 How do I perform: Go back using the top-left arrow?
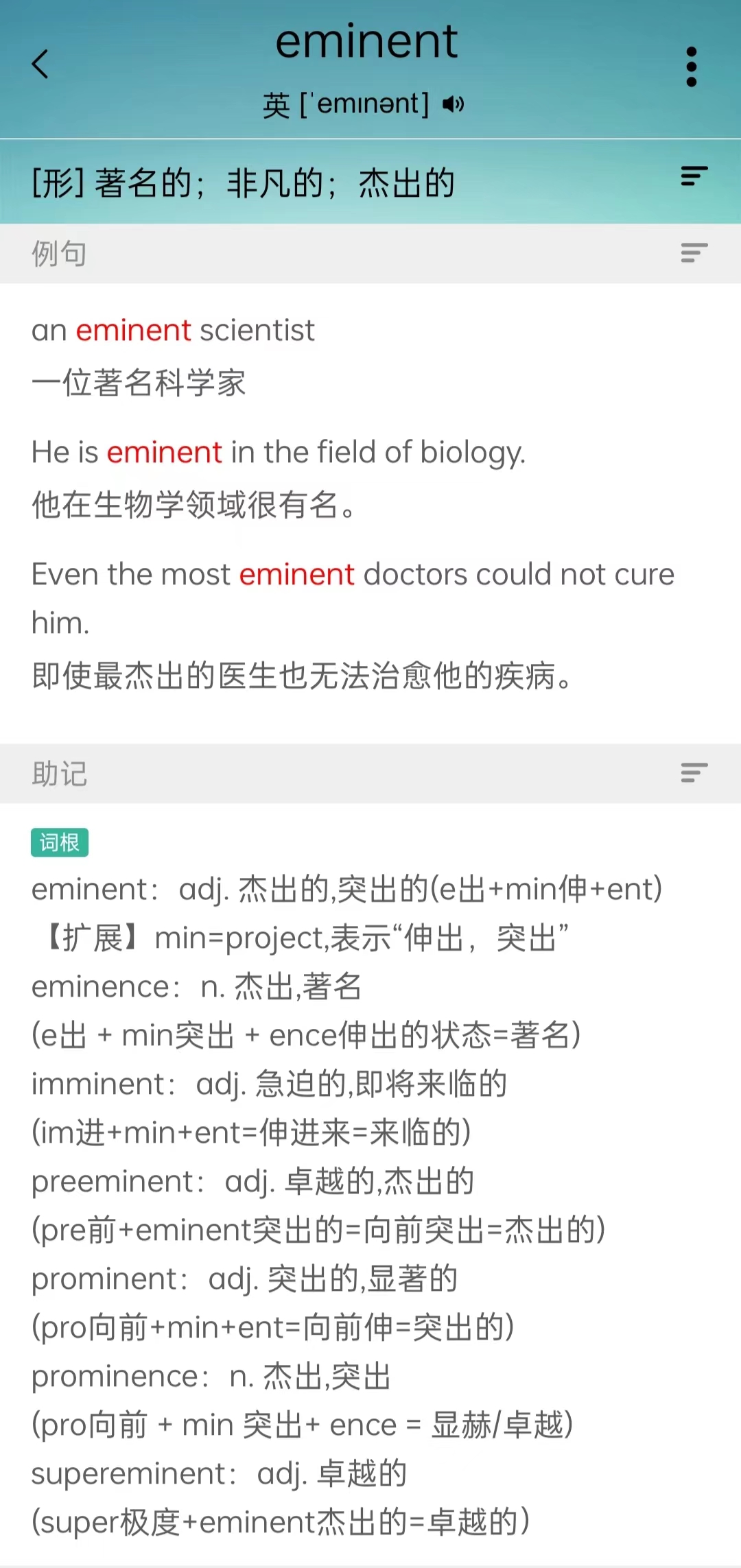40,64
